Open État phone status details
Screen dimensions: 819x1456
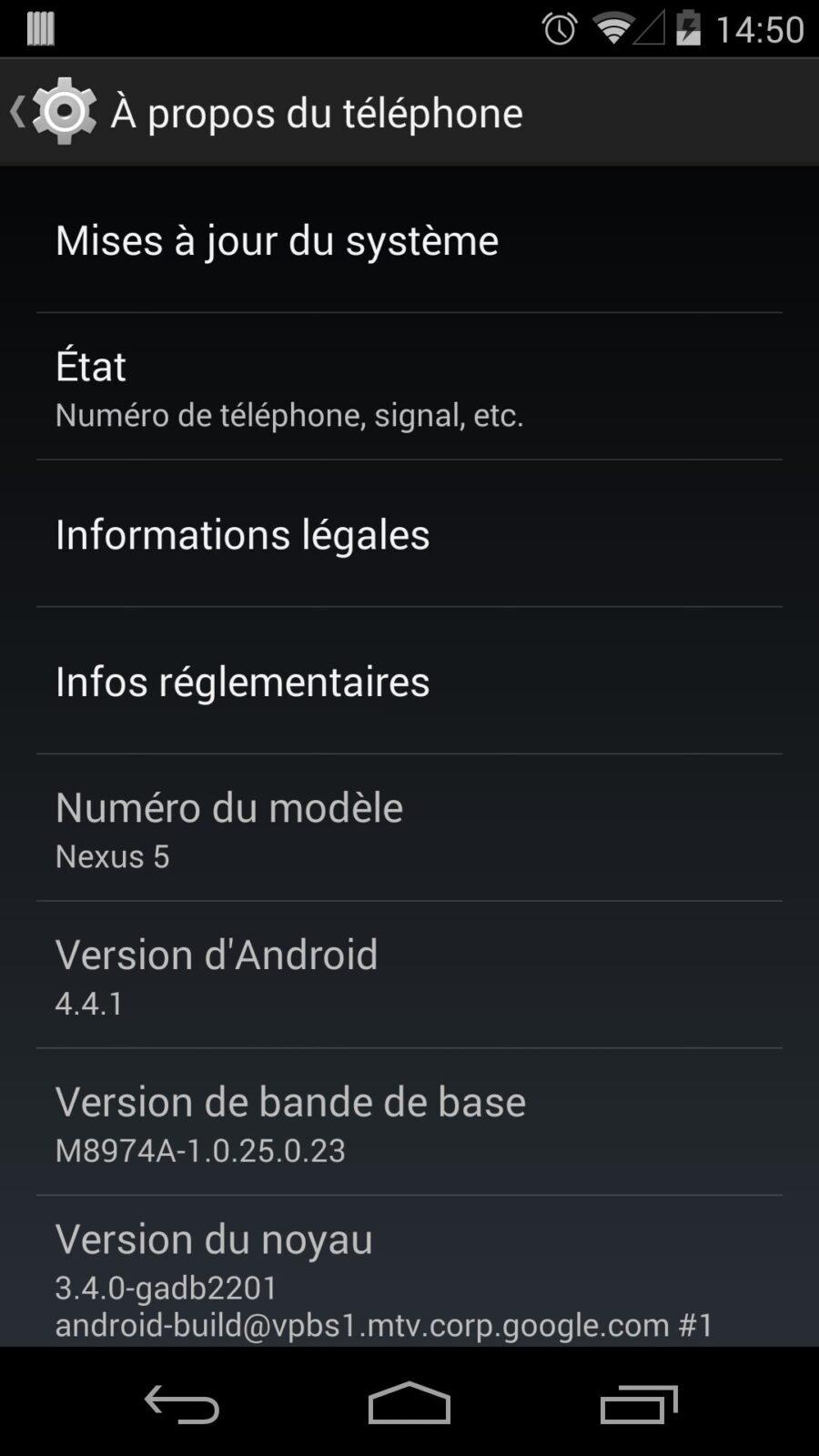click(409, 388)
